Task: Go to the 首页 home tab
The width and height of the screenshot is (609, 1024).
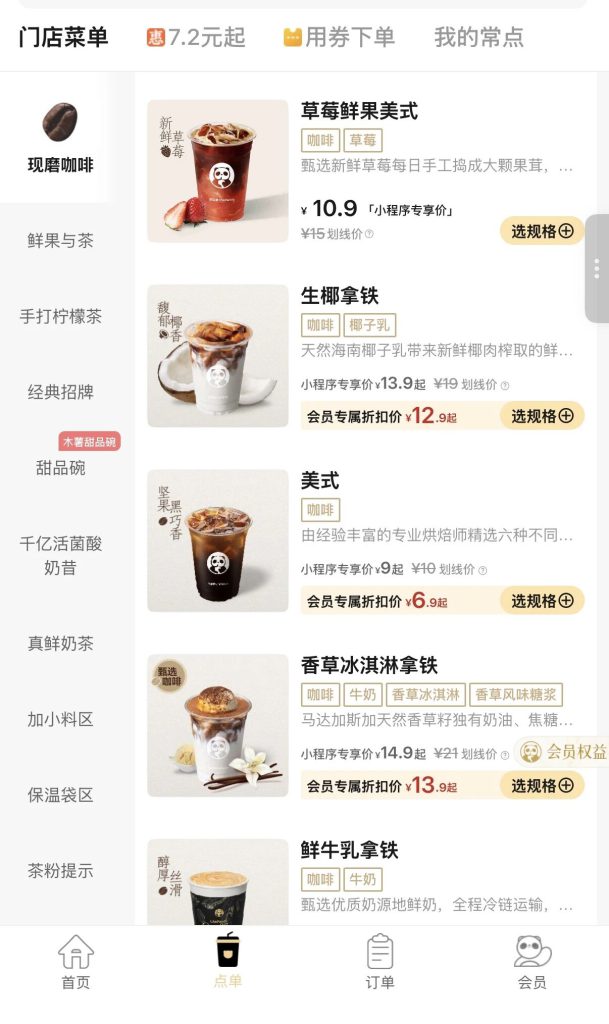Action: pos(76,962)
